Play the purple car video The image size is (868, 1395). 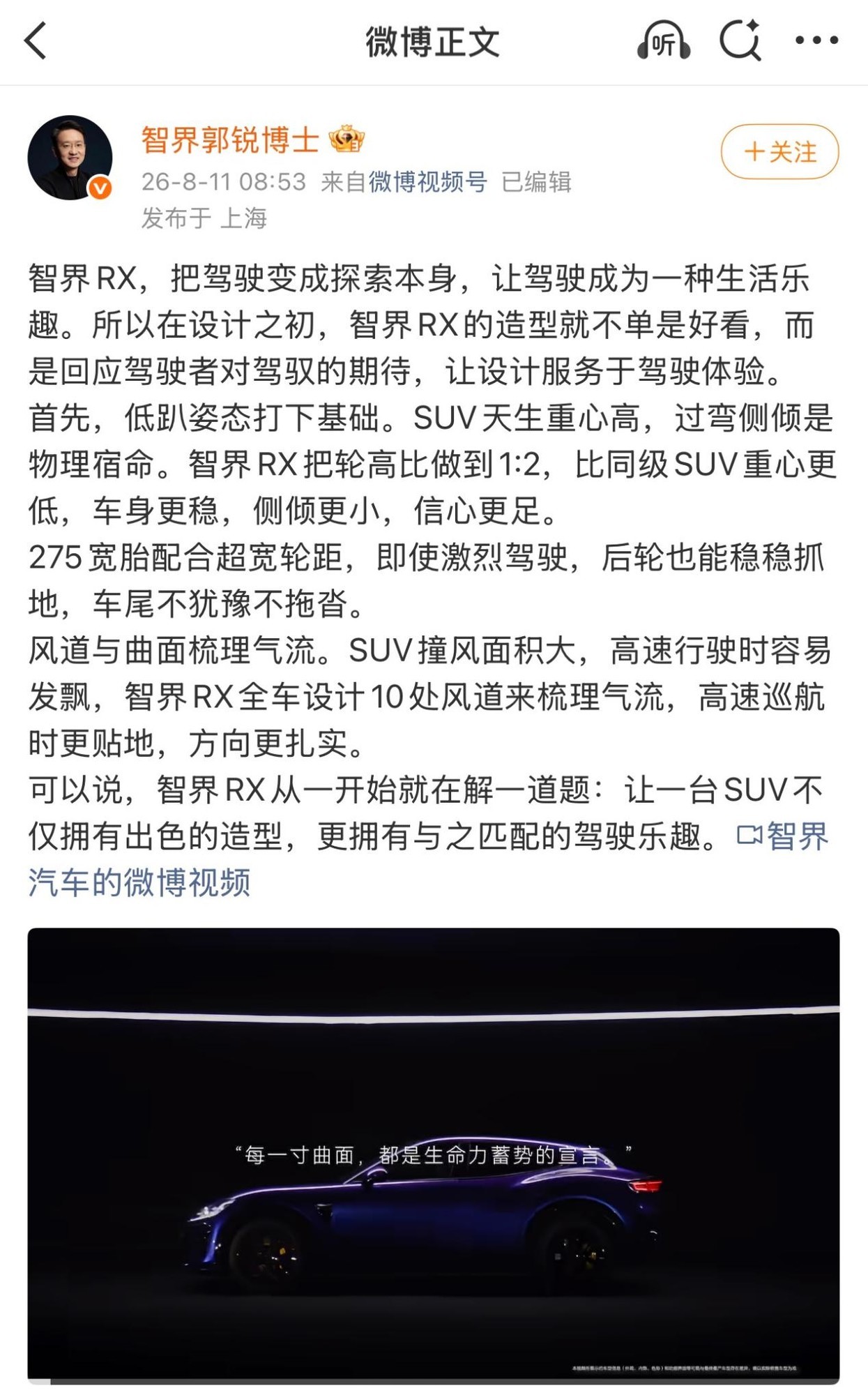pos(434,1155)
